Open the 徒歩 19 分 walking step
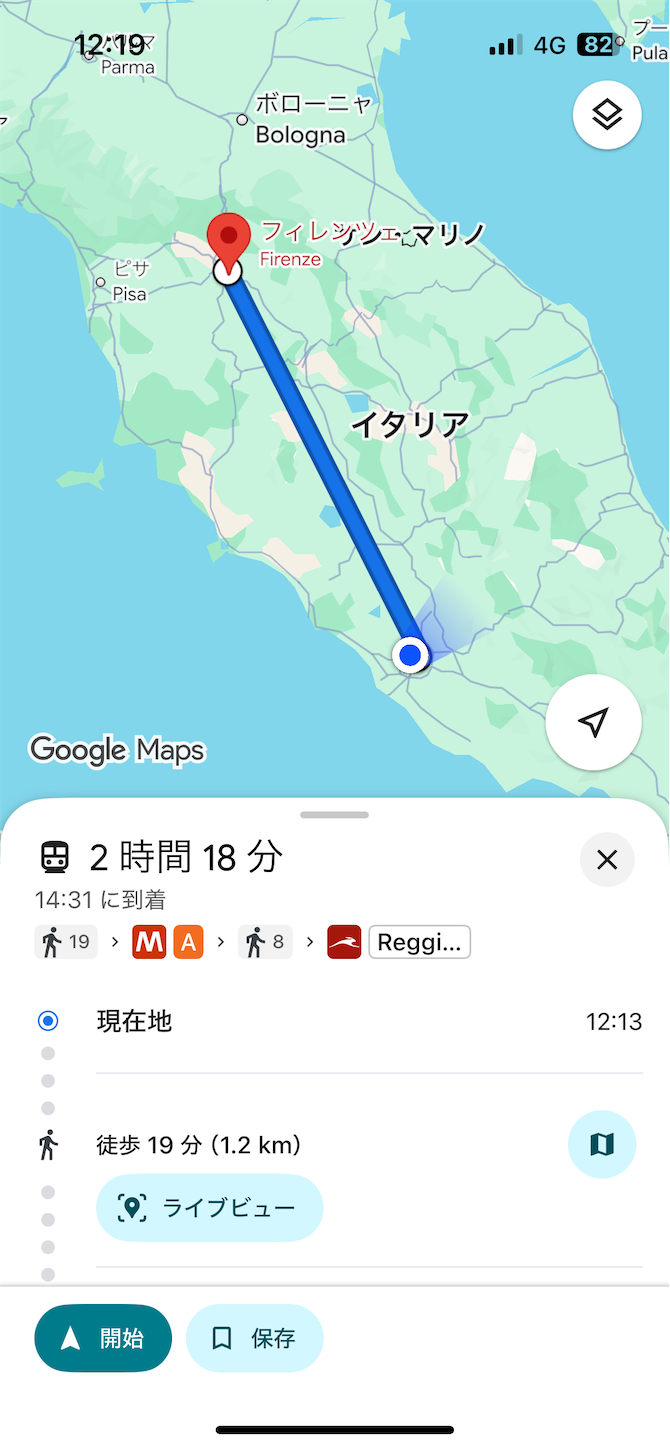Screen dimensions: 670x1448 199,1145
